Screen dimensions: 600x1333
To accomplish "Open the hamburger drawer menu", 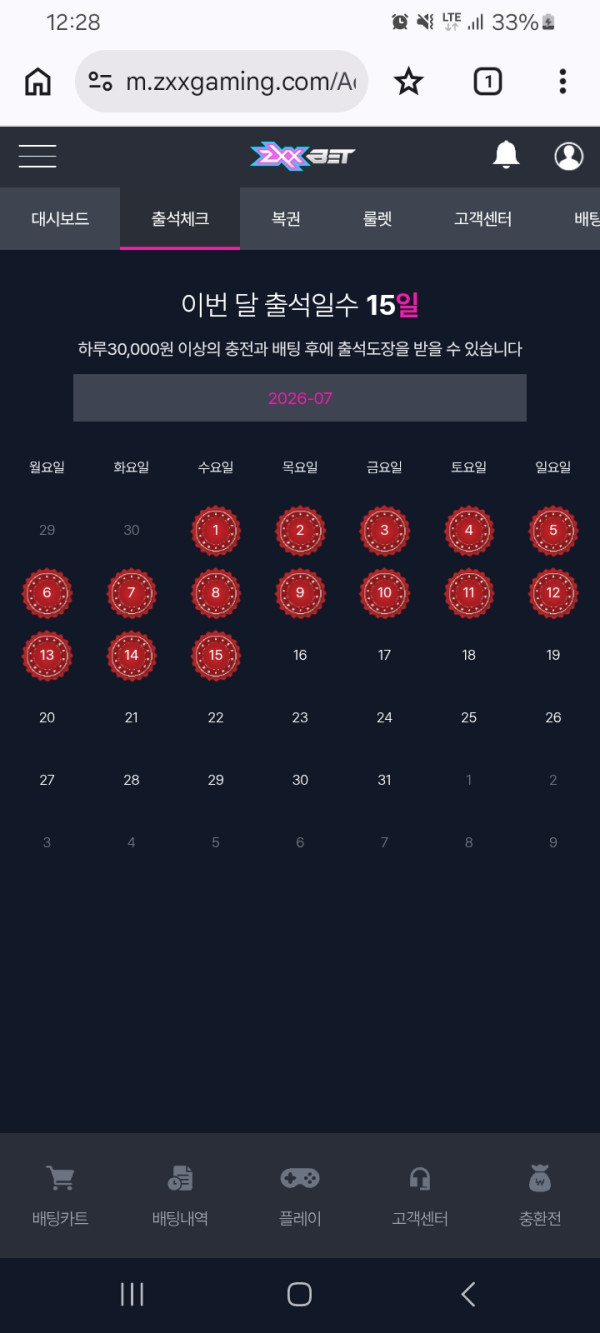I will coord(37,156).
